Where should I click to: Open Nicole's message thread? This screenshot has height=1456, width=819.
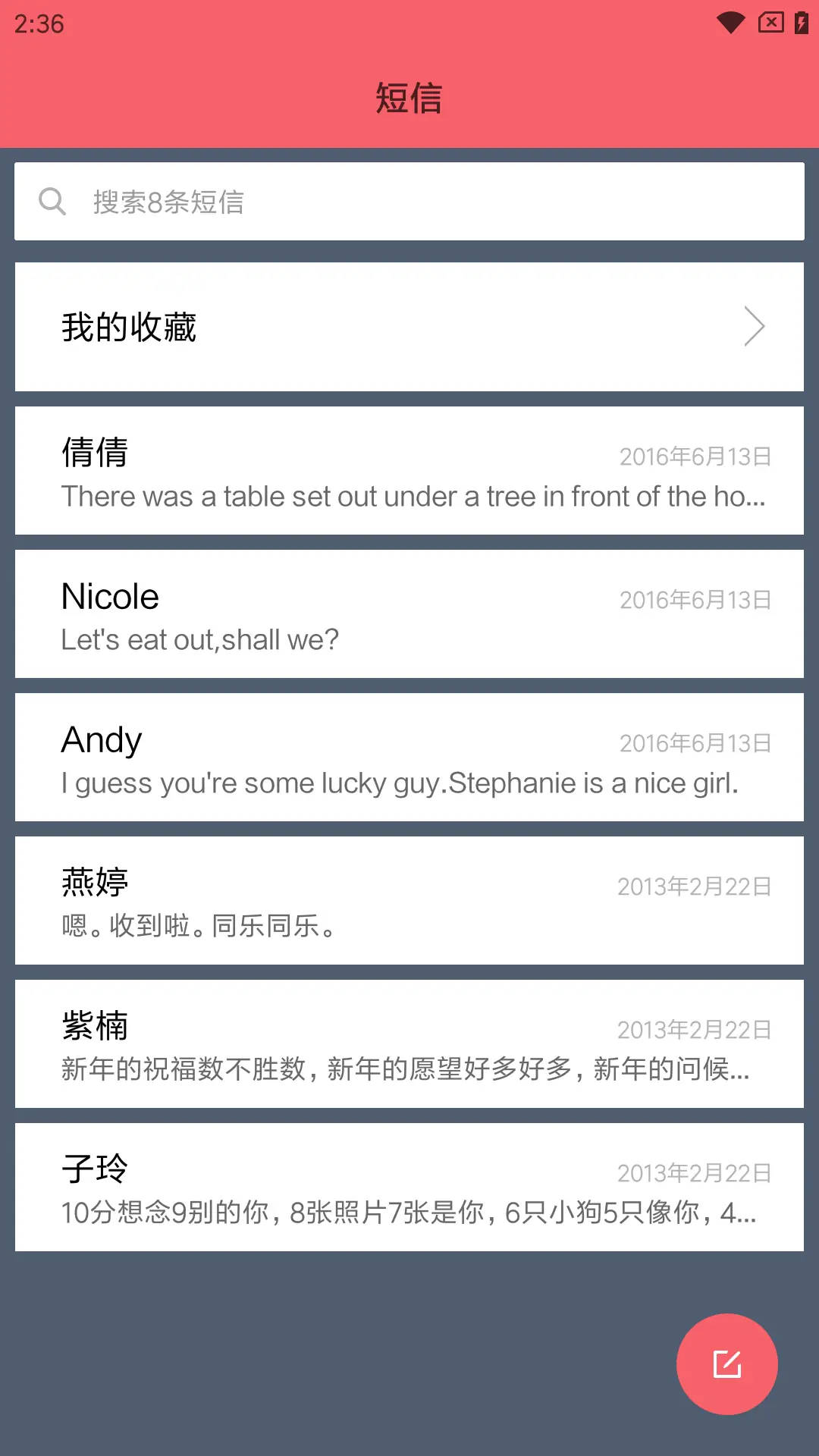[x=409, y=614]
